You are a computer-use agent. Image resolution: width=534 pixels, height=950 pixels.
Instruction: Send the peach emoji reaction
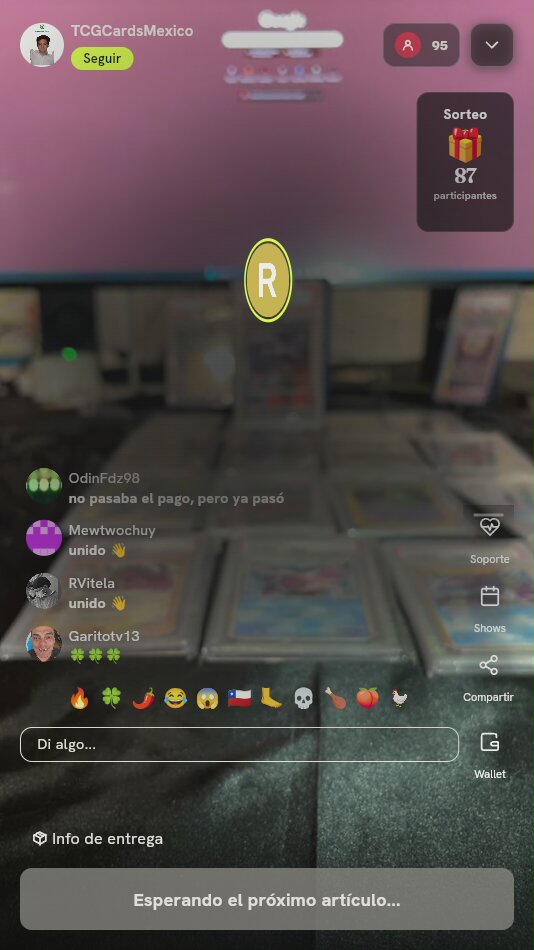click(x=367, y=698)
